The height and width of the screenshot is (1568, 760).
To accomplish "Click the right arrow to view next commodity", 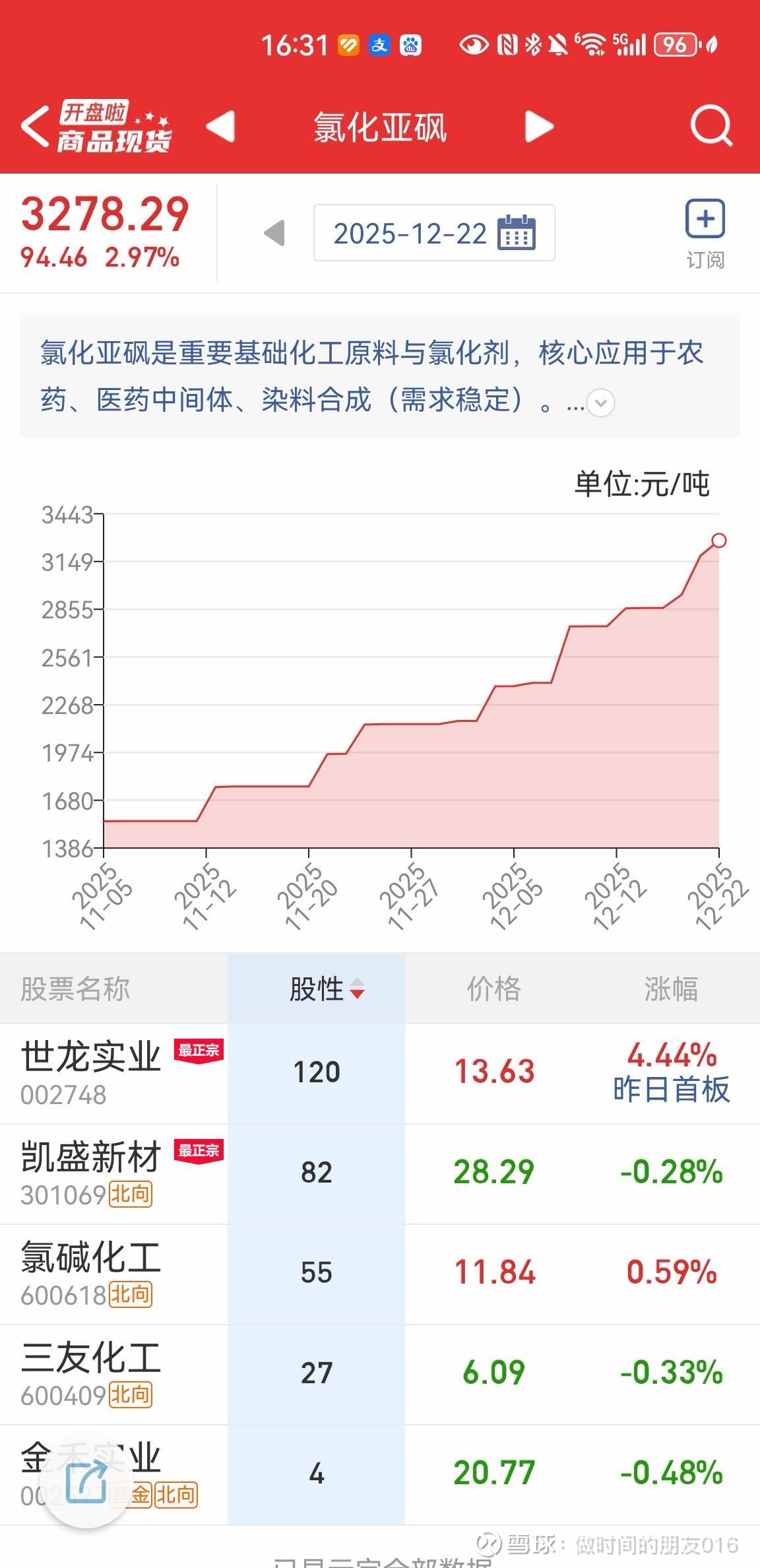I will coord(538,127).
